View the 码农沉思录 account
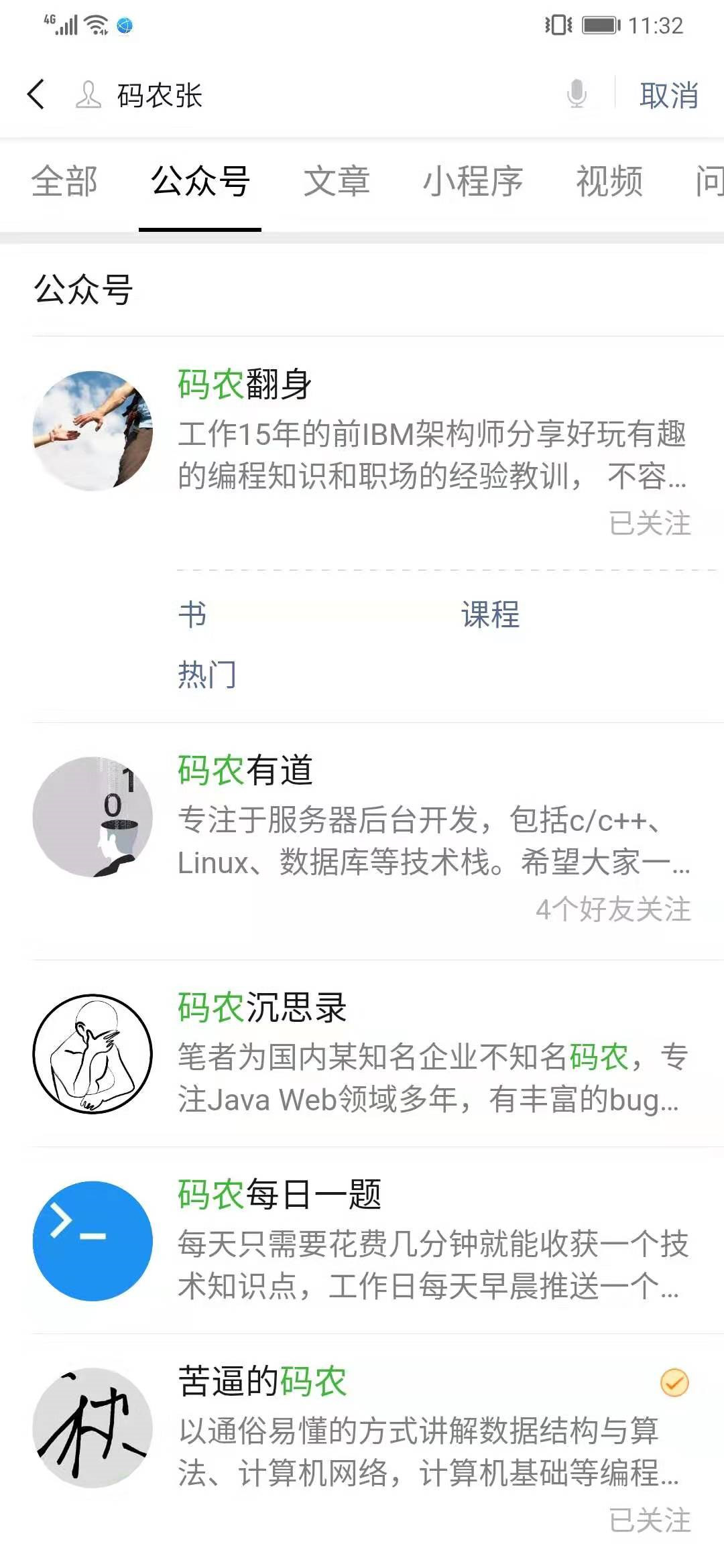This screenshot has height=1568, width=724. 362,1053
